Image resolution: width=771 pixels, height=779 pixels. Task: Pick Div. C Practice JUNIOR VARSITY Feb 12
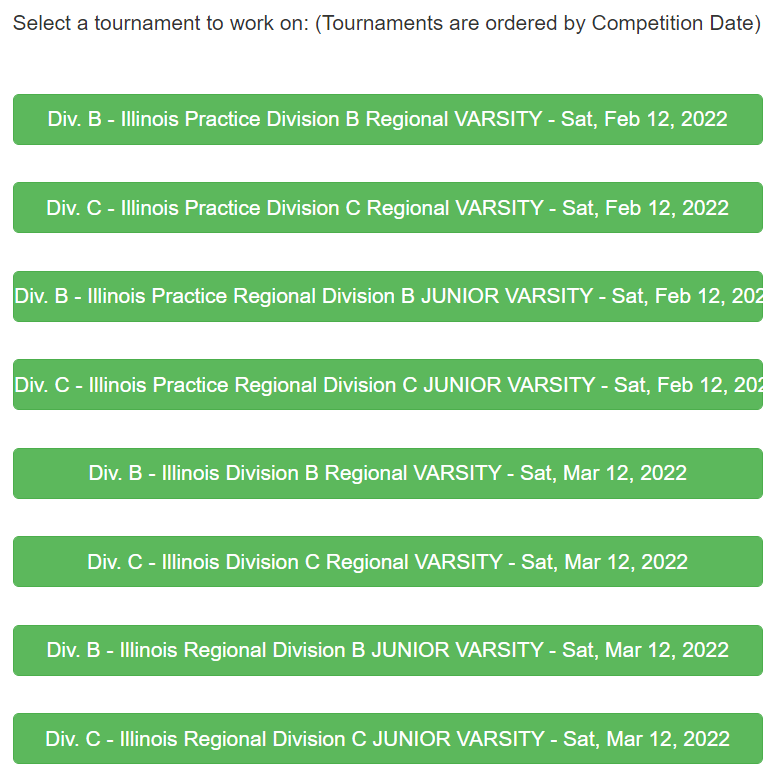point(387,385)
